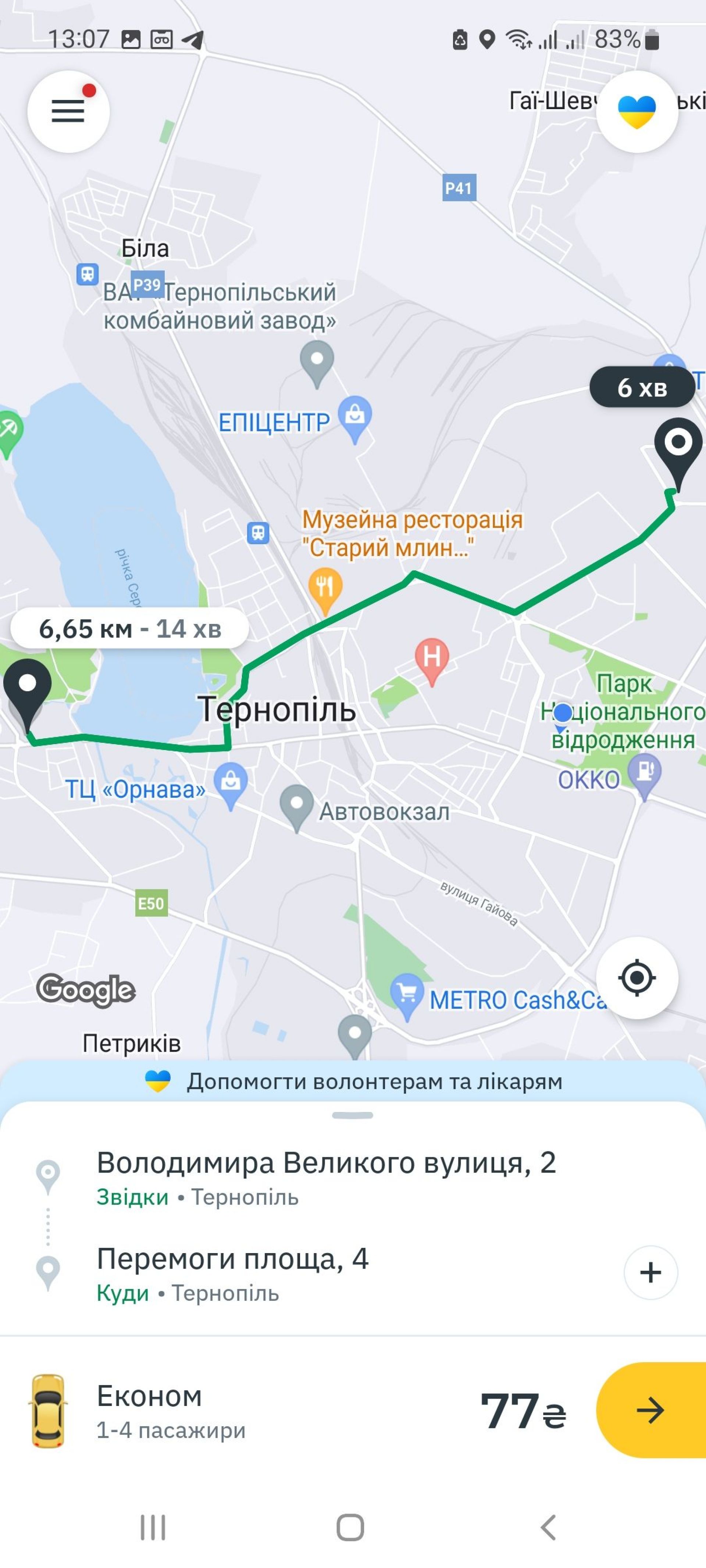Tap the Автовокзал map pin
This screenshot has width=706, height=1568.
click(x=297, y=805)
